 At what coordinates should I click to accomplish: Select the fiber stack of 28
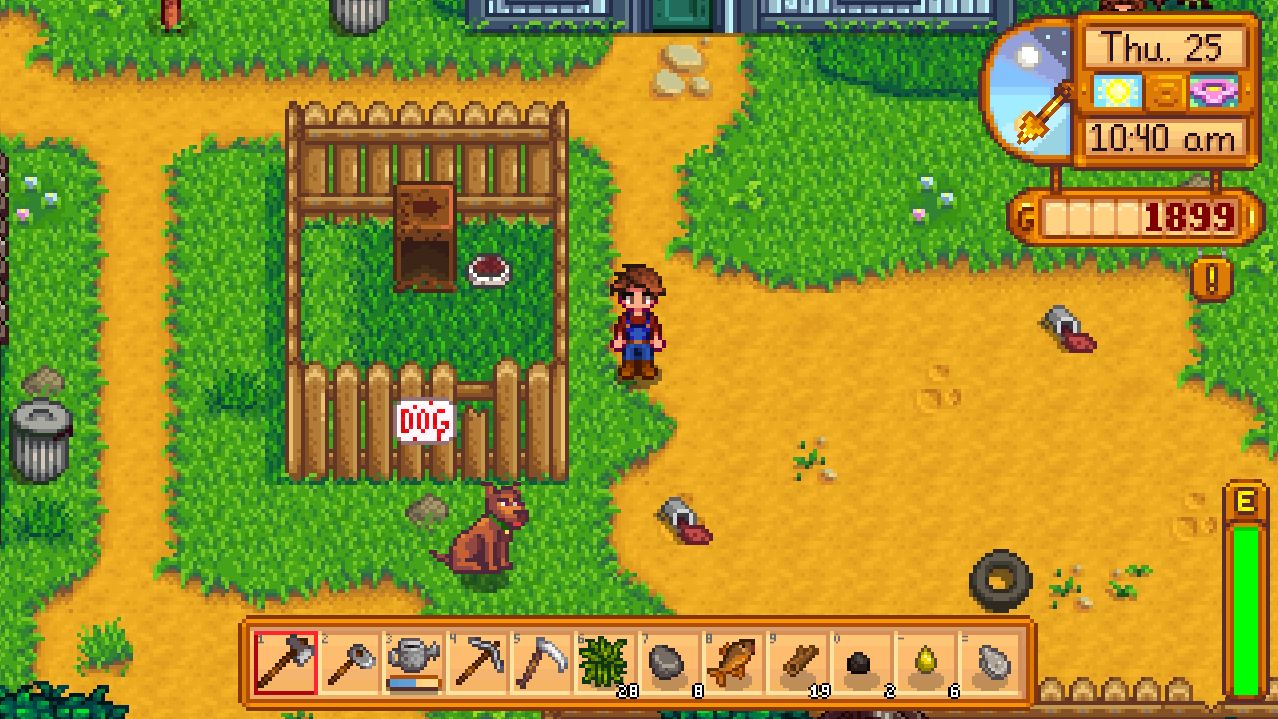coord(606,662)
